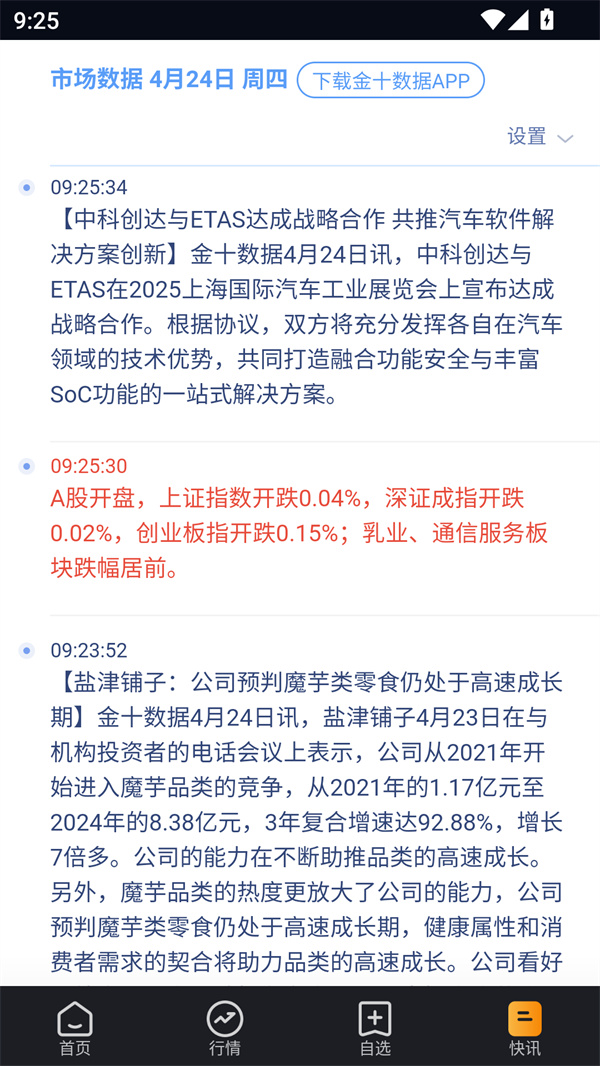Go to the 自选 tab
The width and height of the screenshot is (600, 1066).
(x=375, y=1027)
